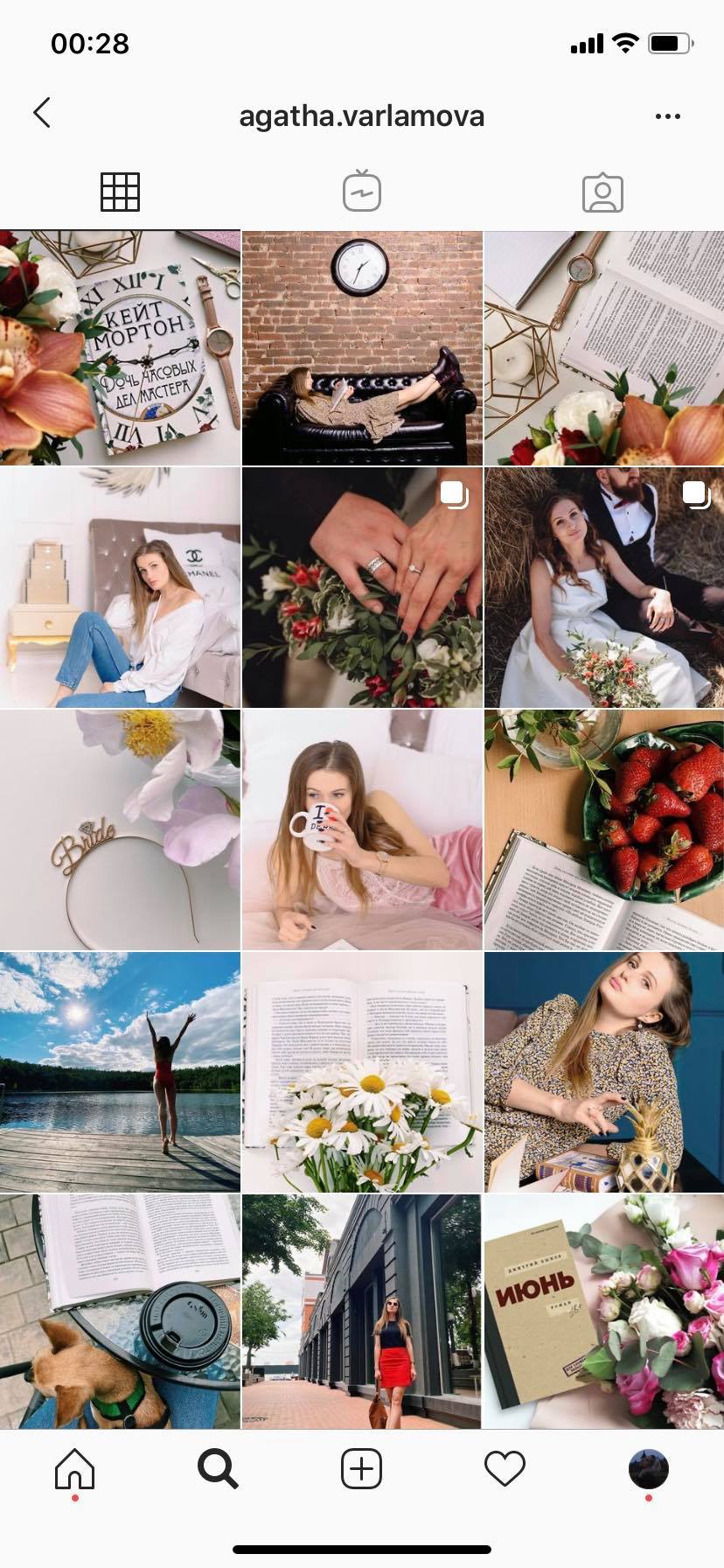Open the brick wall clock sofa post
This screenshot has height=1568, width=724.
point(362,348)
